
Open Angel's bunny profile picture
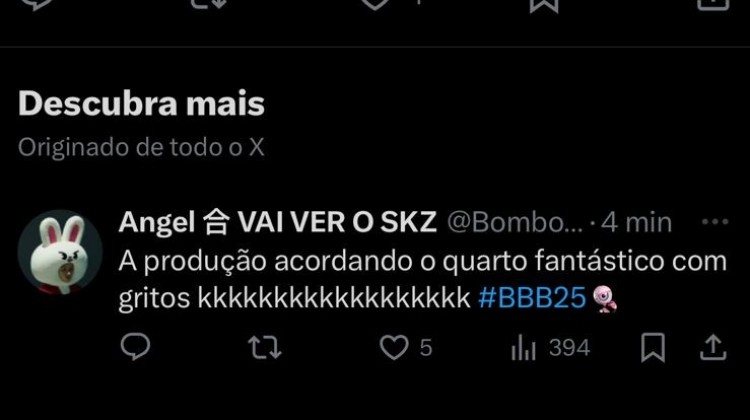(60, 252)
